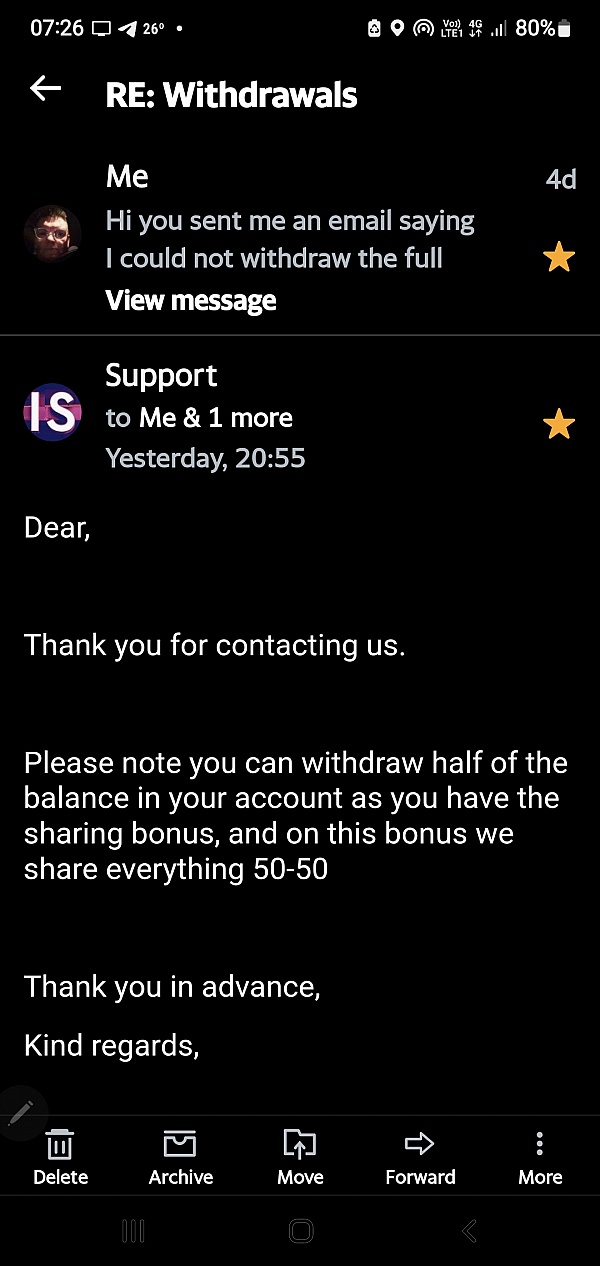Unstar my collapsed message
The width and height of the screenshot is (600, 1266).
558,259
